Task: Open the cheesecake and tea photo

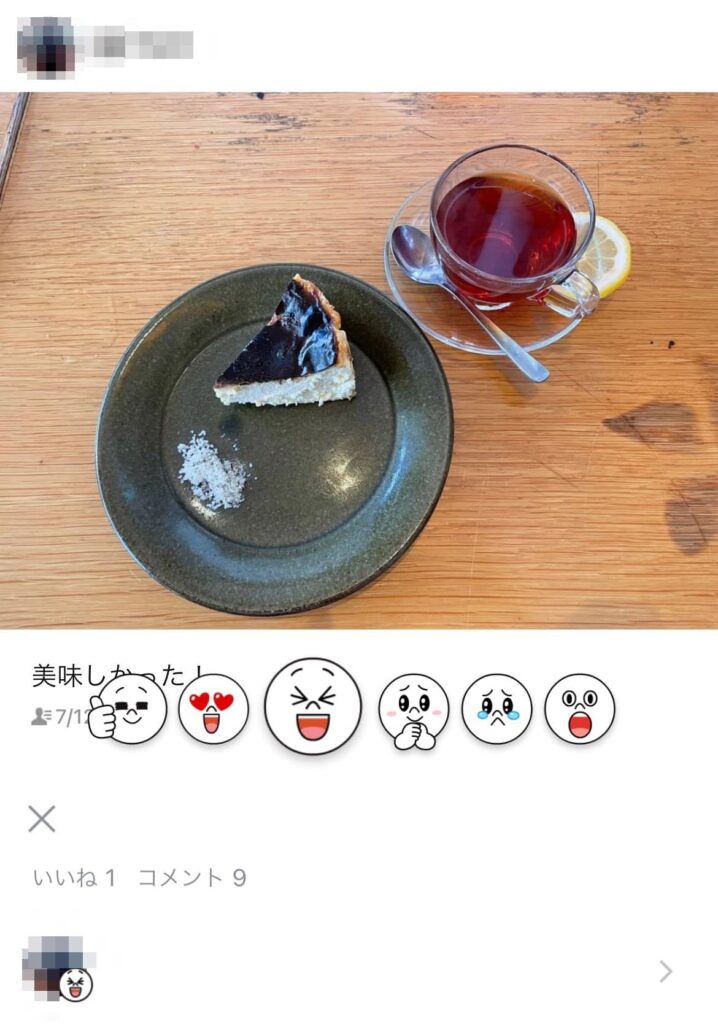Action: (359, 360)
